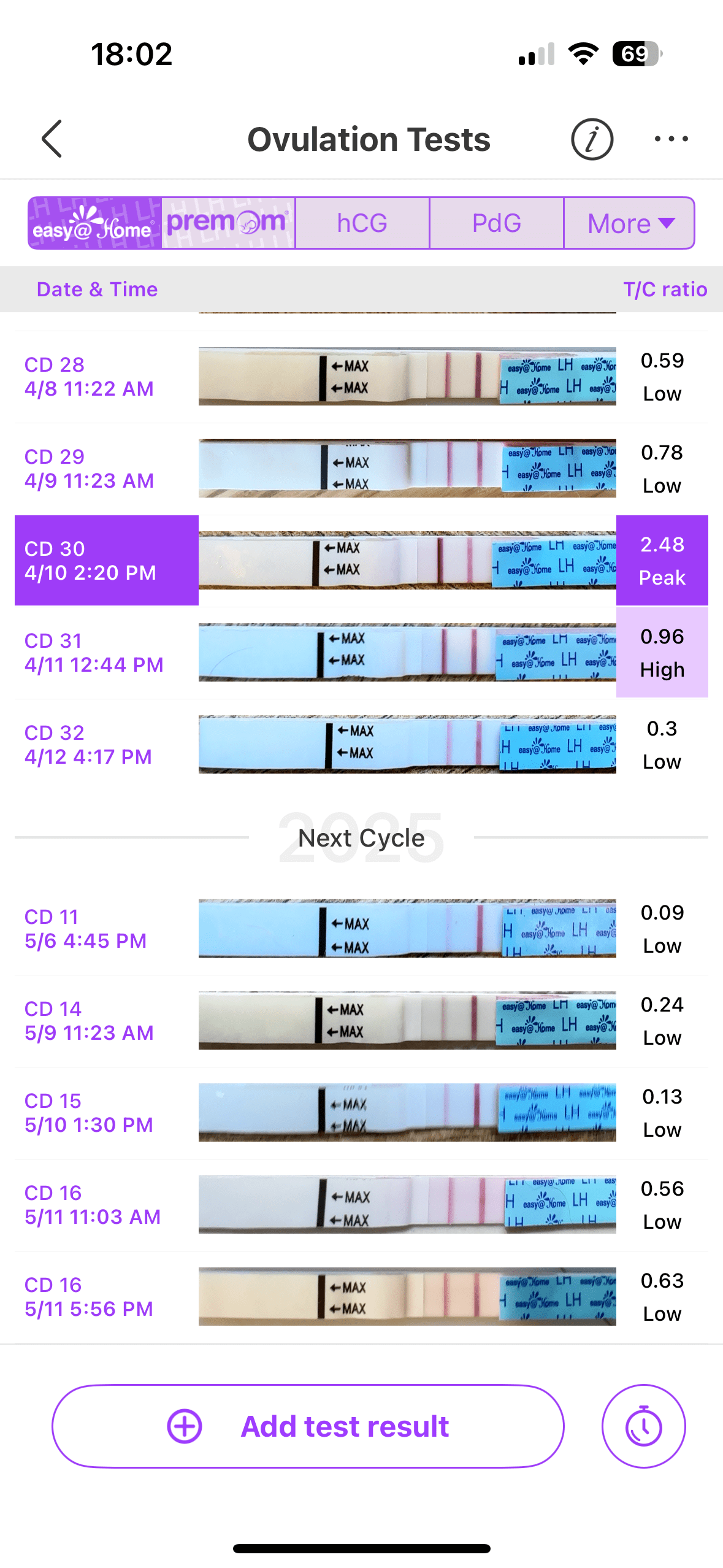Open the CD 16 5:56 PM test result

click(361, 1297)
